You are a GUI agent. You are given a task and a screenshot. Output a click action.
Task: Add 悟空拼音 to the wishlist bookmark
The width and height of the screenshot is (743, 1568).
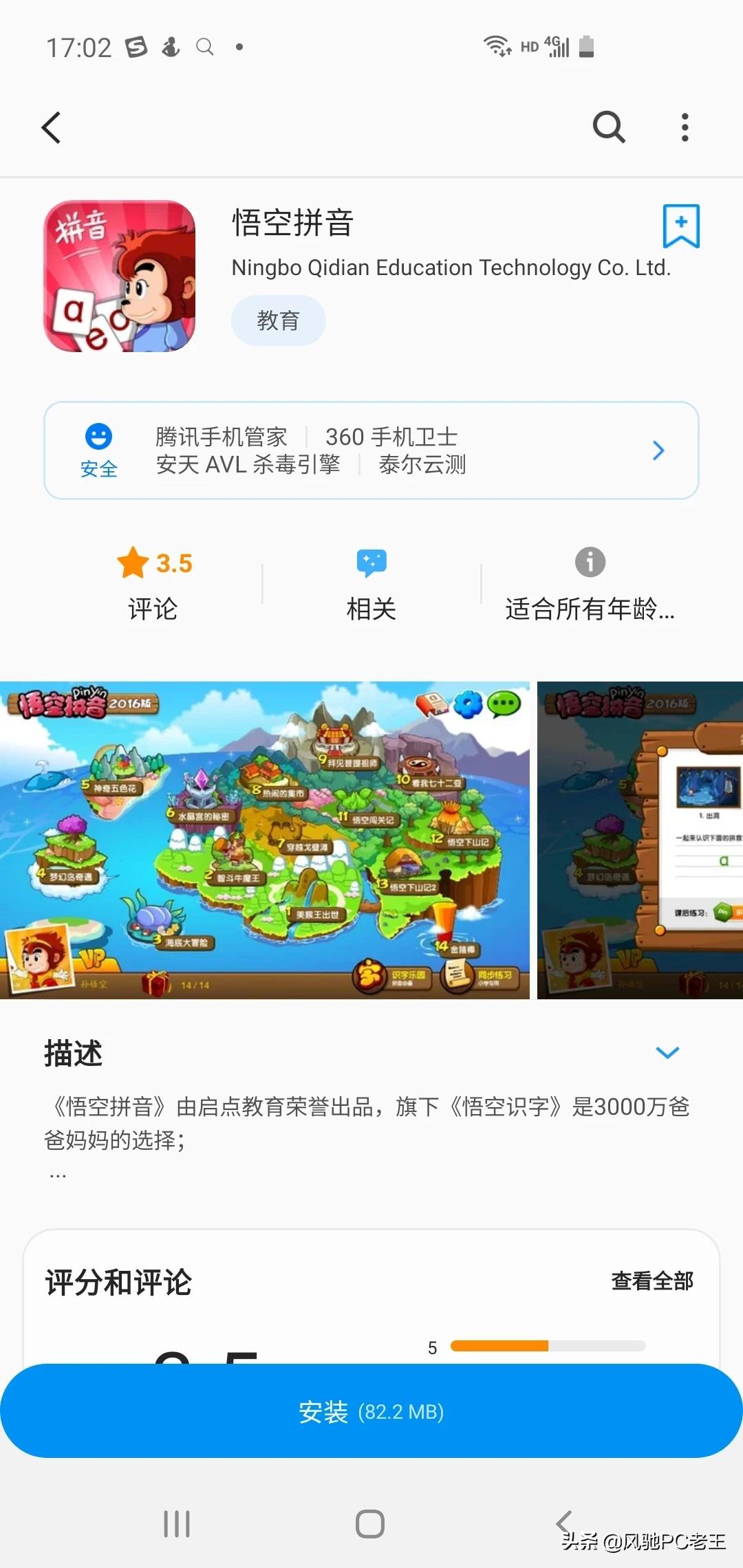click(681, 226)
